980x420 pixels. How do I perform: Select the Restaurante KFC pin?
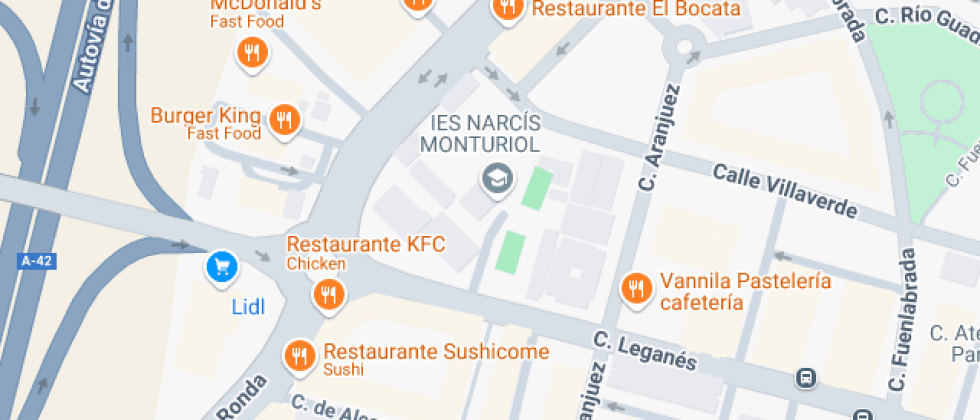(x=329, y=294)
